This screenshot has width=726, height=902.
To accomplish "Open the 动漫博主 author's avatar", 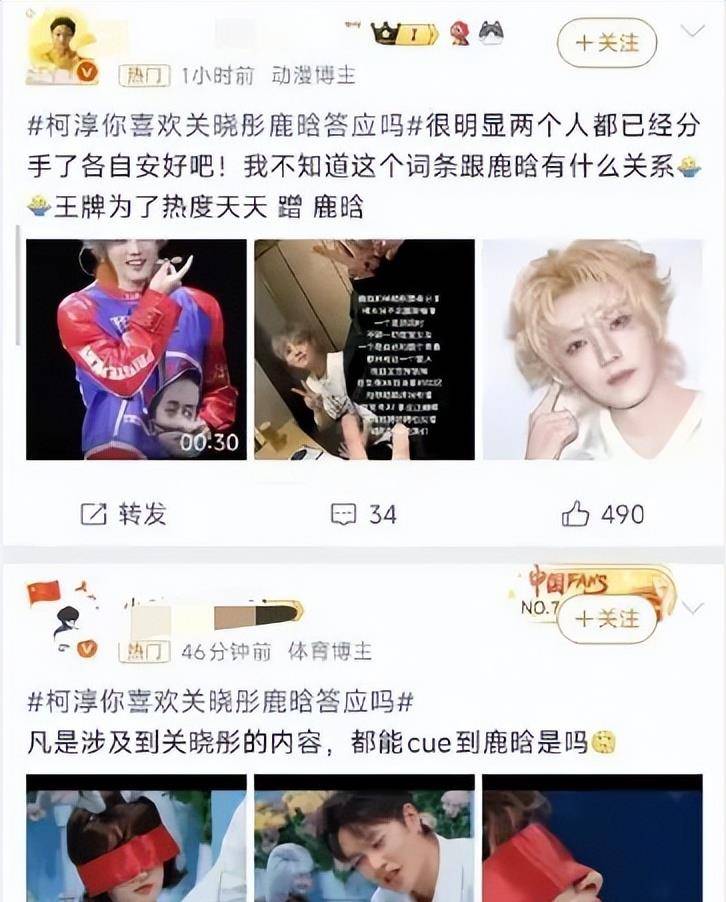I will 60,50.
